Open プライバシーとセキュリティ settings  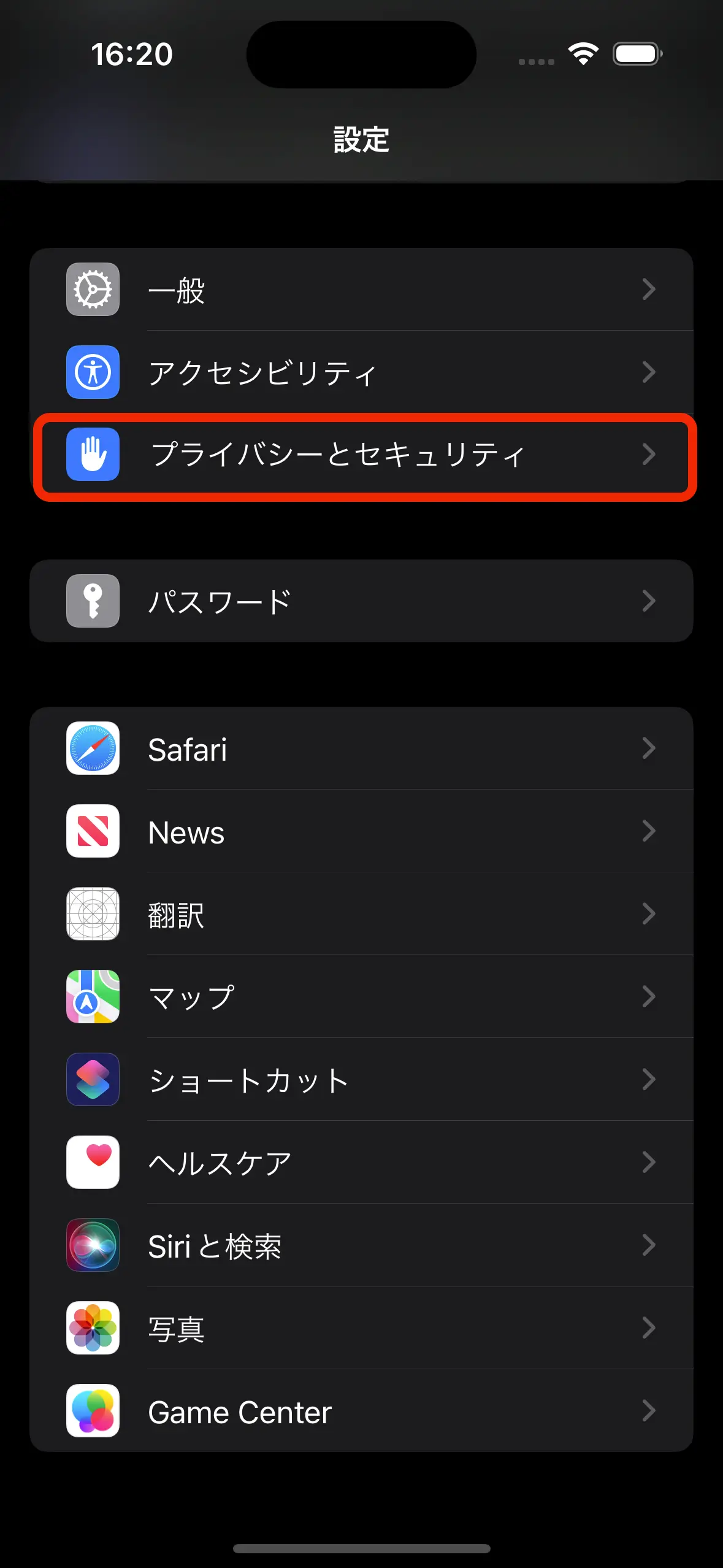[361, 455]
